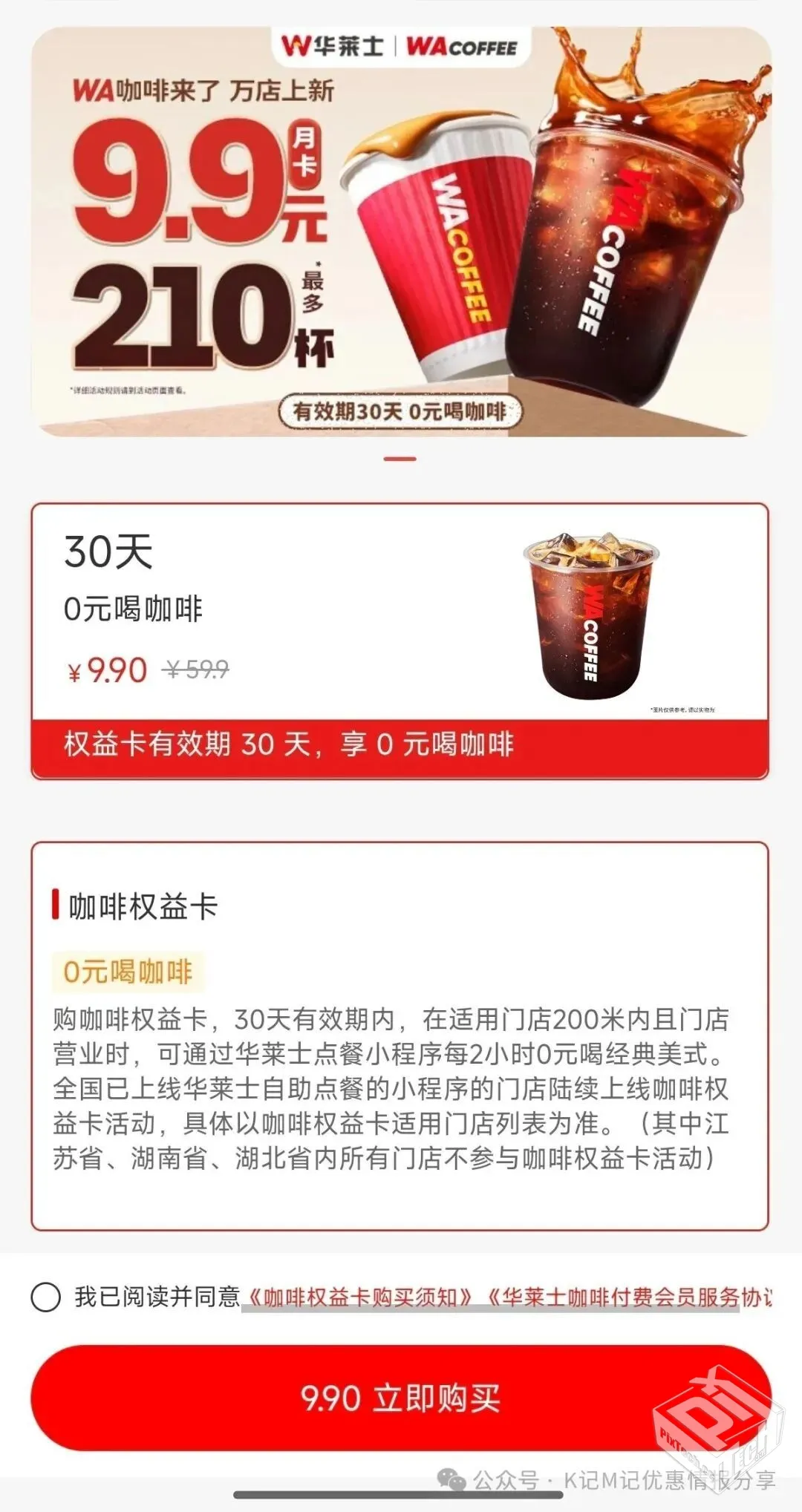Open 《咖啡权益卡购买须知》 link

point(359,1297)
